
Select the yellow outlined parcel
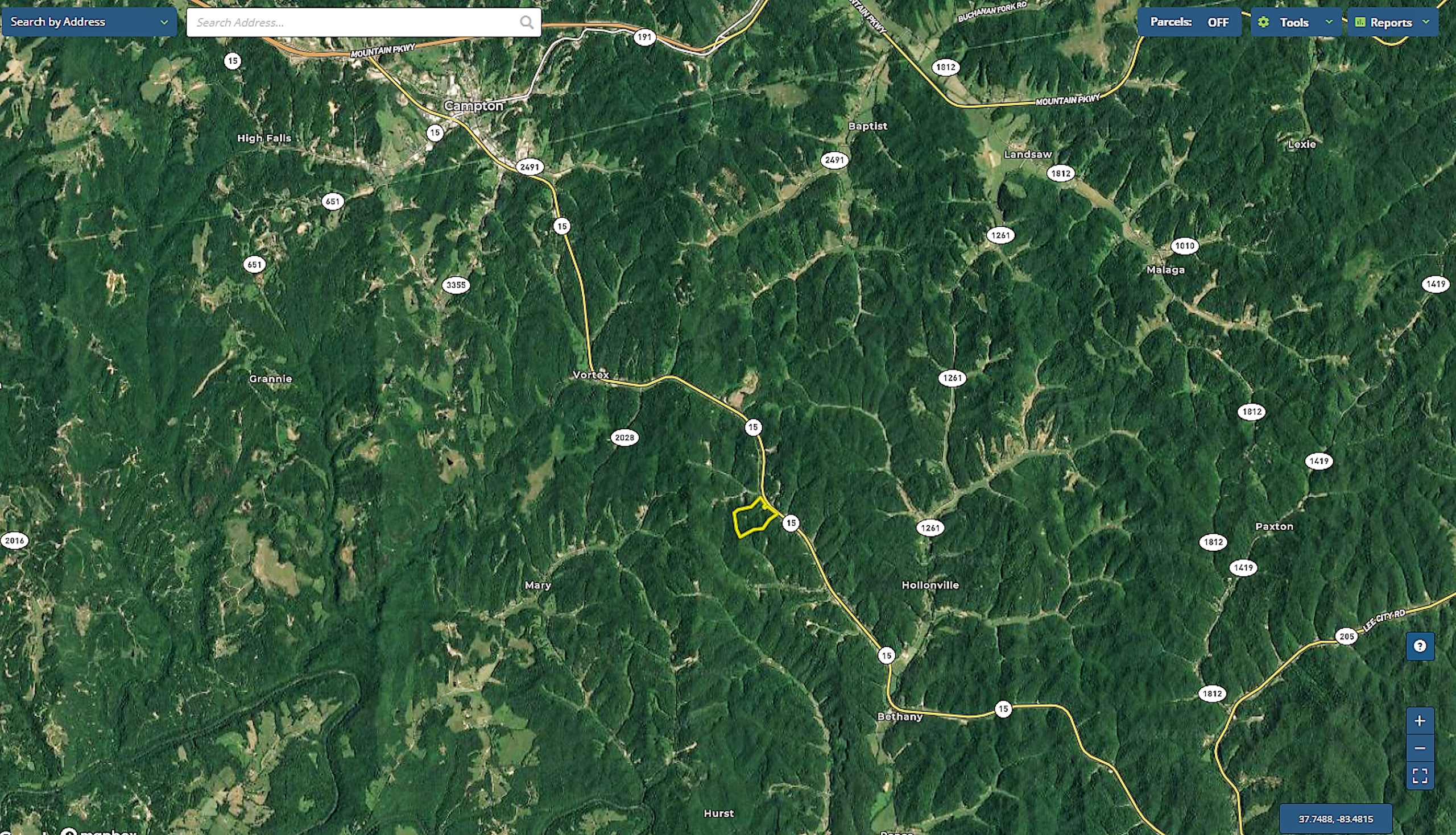tap(752, 519)
